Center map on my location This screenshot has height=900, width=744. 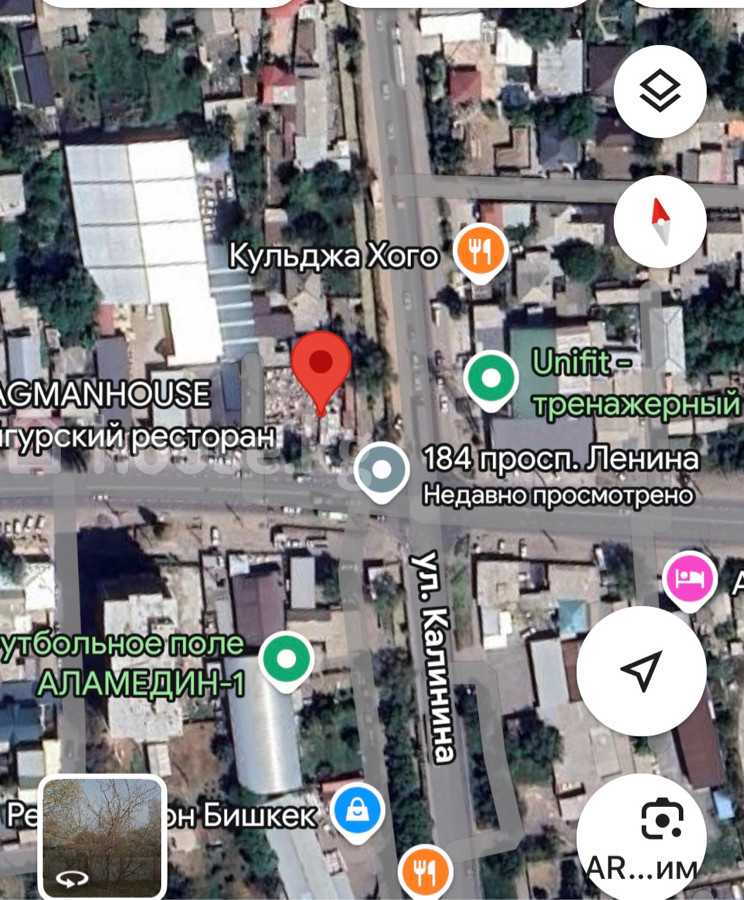click(x=642, y=671)
